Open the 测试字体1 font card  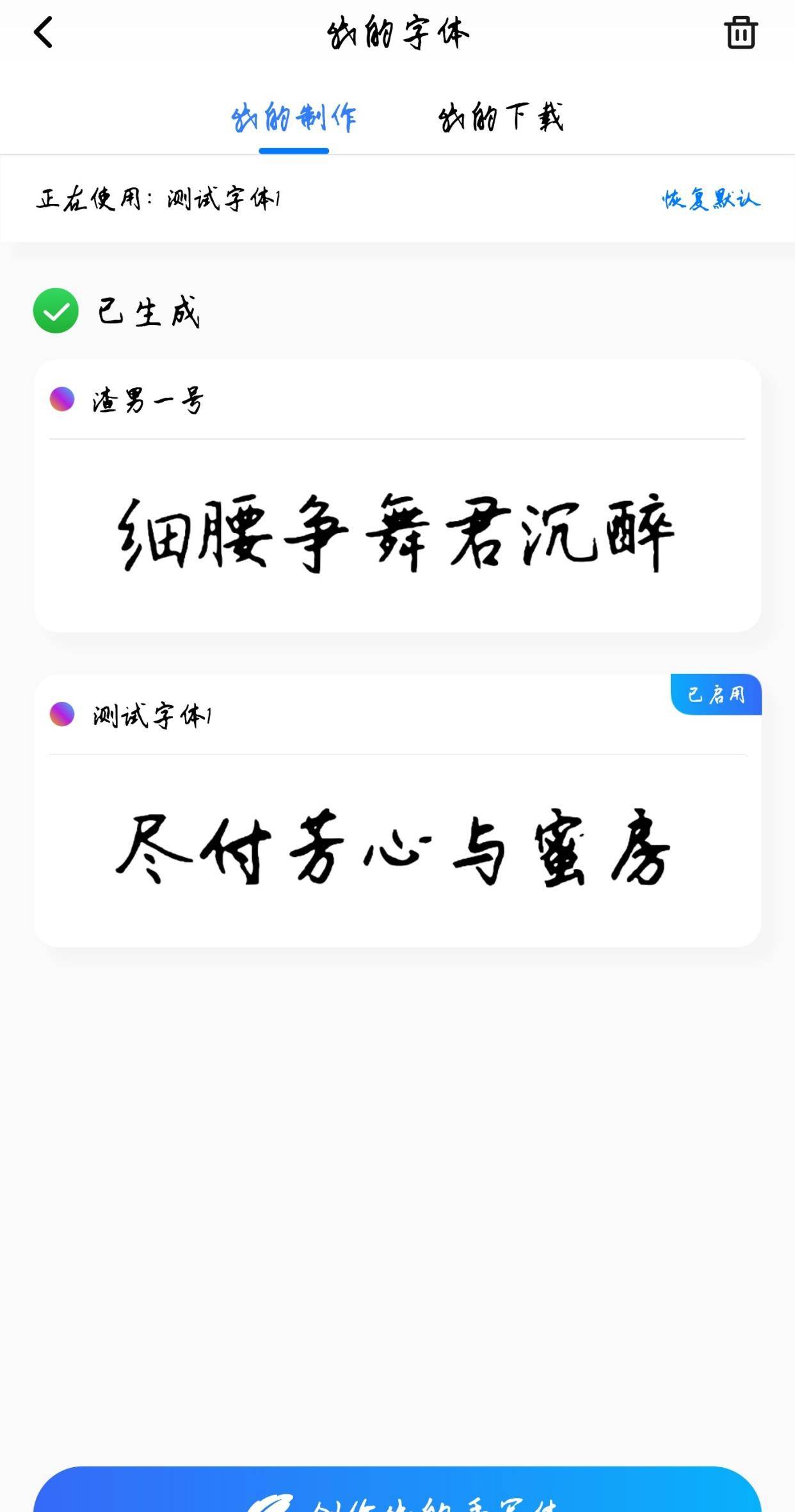pos(397,811)
